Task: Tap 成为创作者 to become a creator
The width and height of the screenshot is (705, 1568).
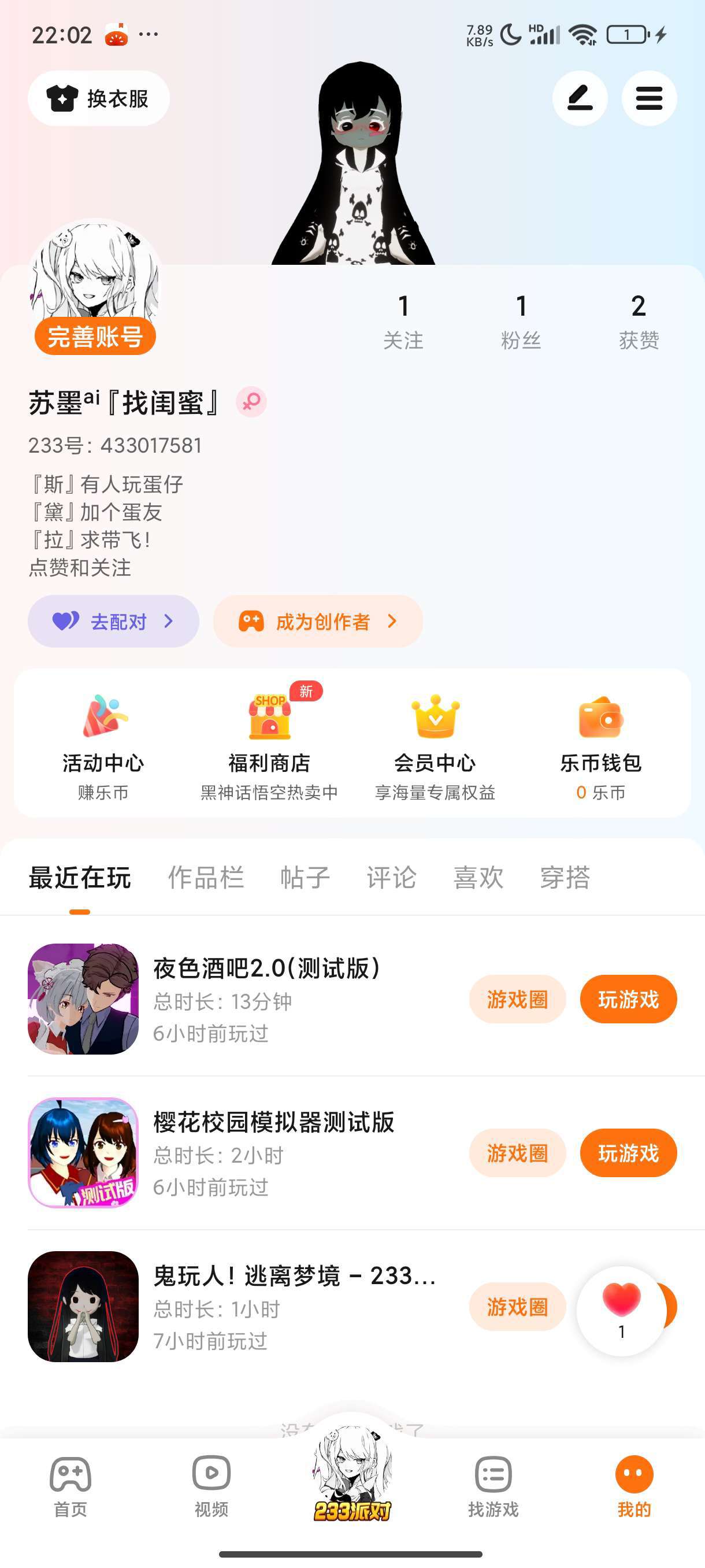Action: tap(318, 622)
